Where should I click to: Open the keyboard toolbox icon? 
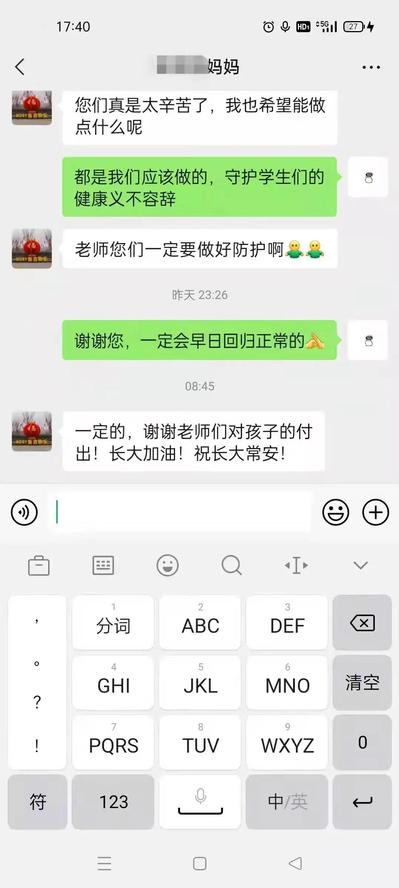(x=38, y=565)
